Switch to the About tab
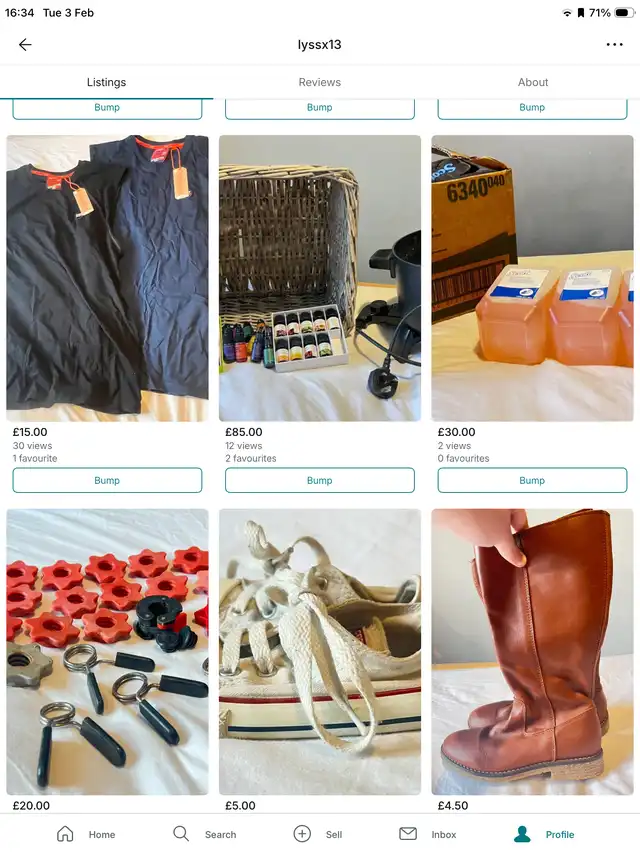This screenshot has height=853, width=640. [x=533, y=82]
